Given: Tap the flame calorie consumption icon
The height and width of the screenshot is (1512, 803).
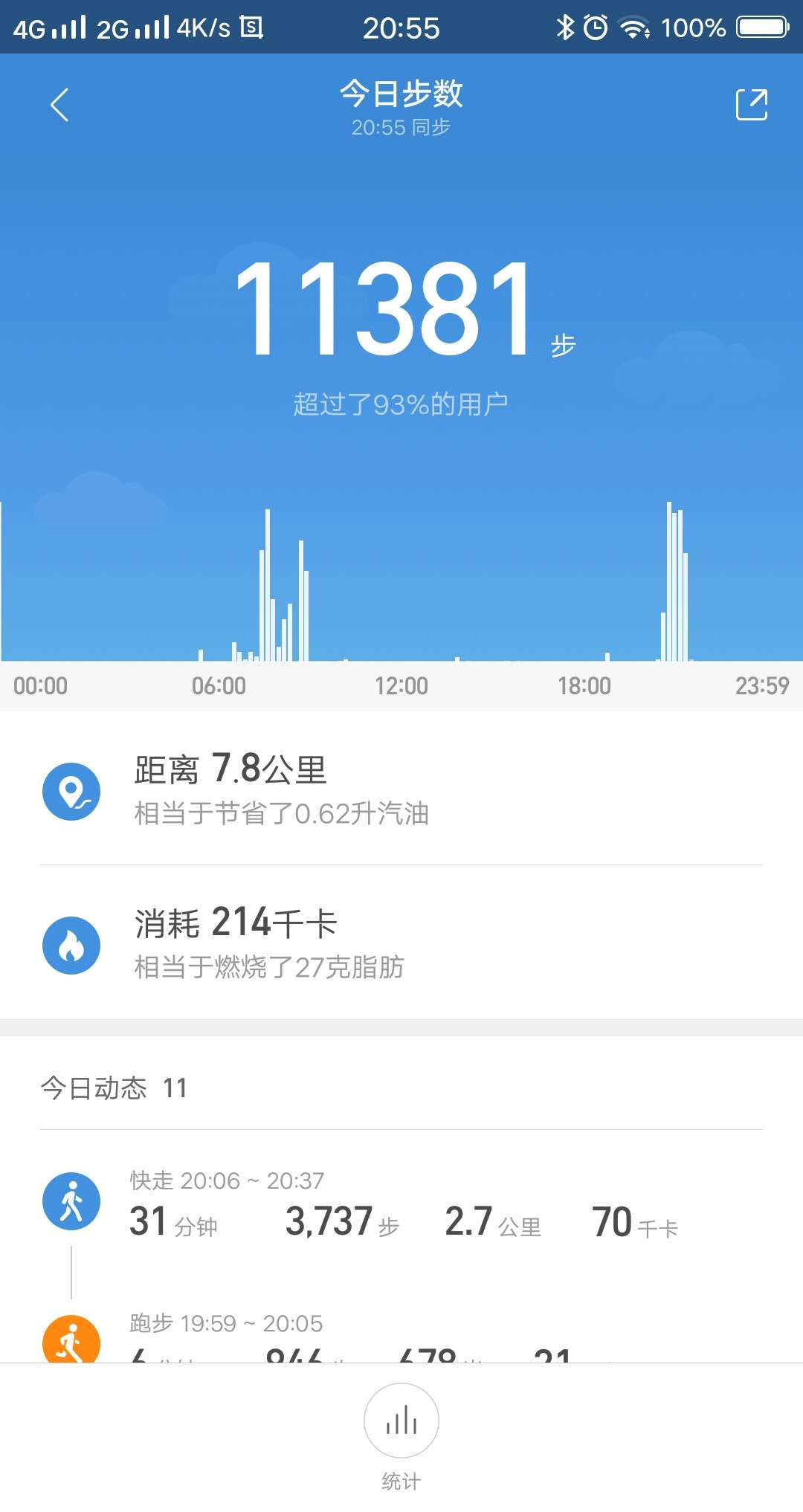Looking at the screenshot, I should point(72,943).
